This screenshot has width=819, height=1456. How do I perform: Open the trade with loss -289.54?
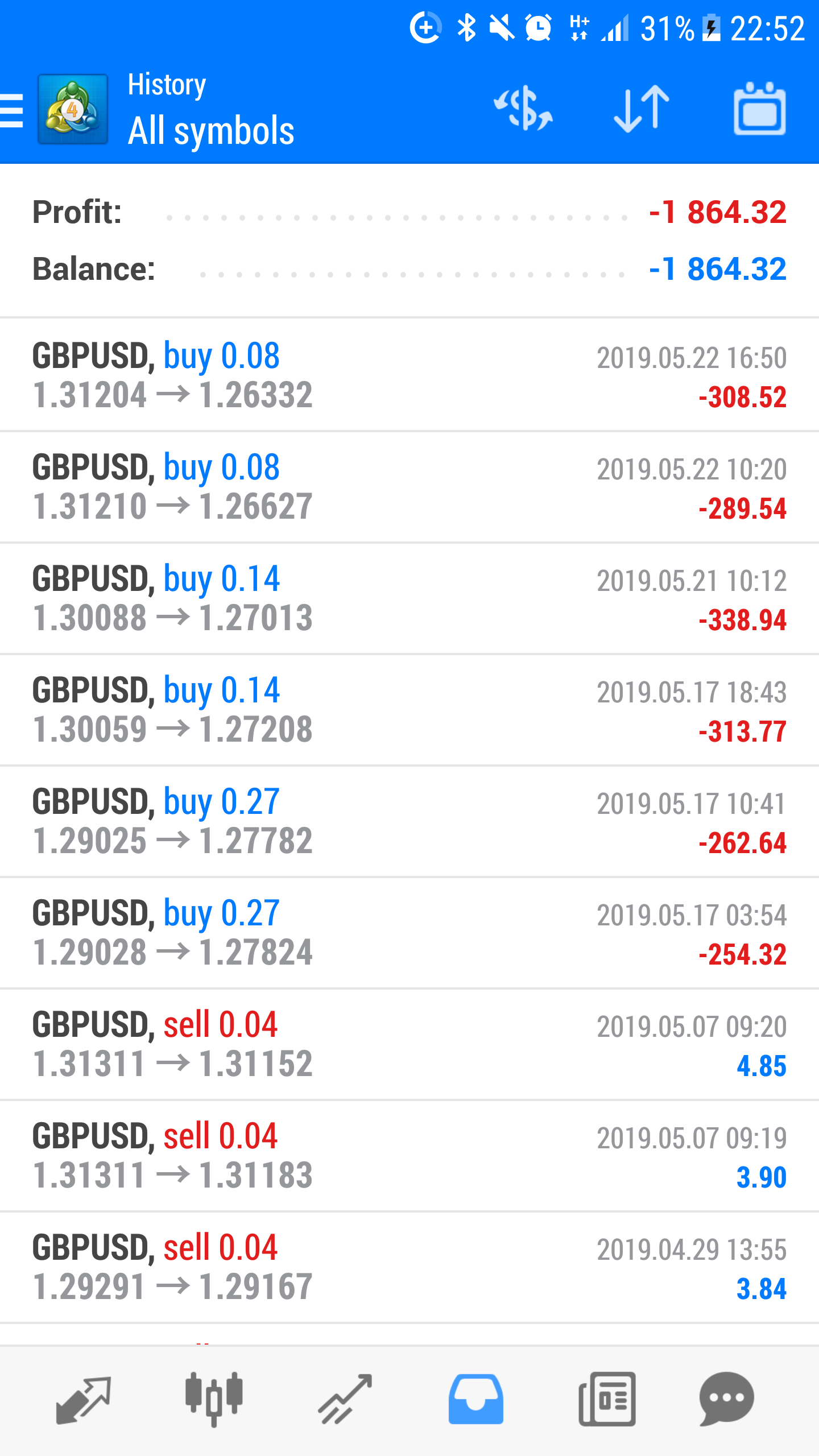(x=409, y=486)
